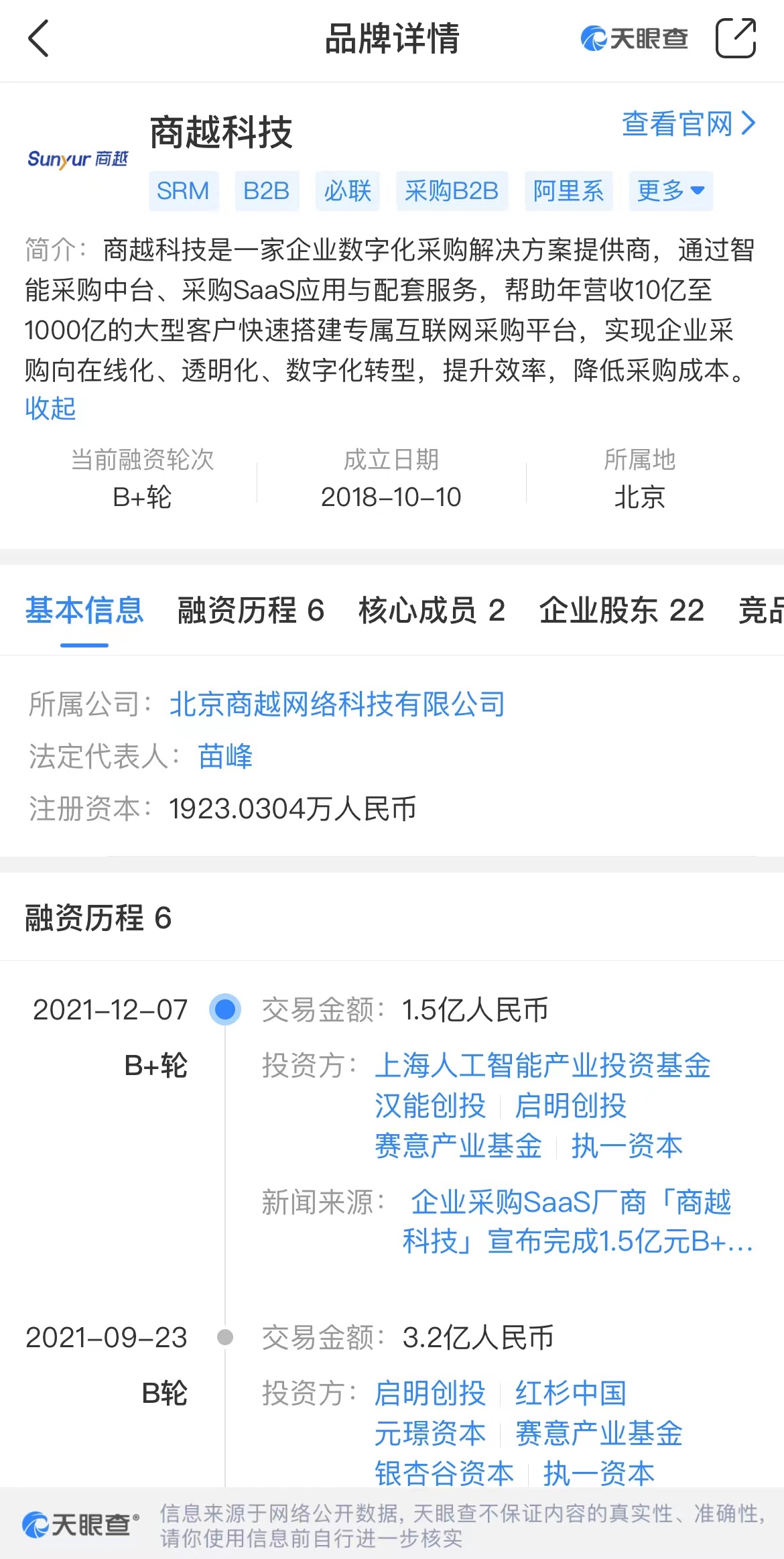
Task: Open investor 上海人工智能产业投资基金
Action: pyautogui.click(x=542, y=1065)
